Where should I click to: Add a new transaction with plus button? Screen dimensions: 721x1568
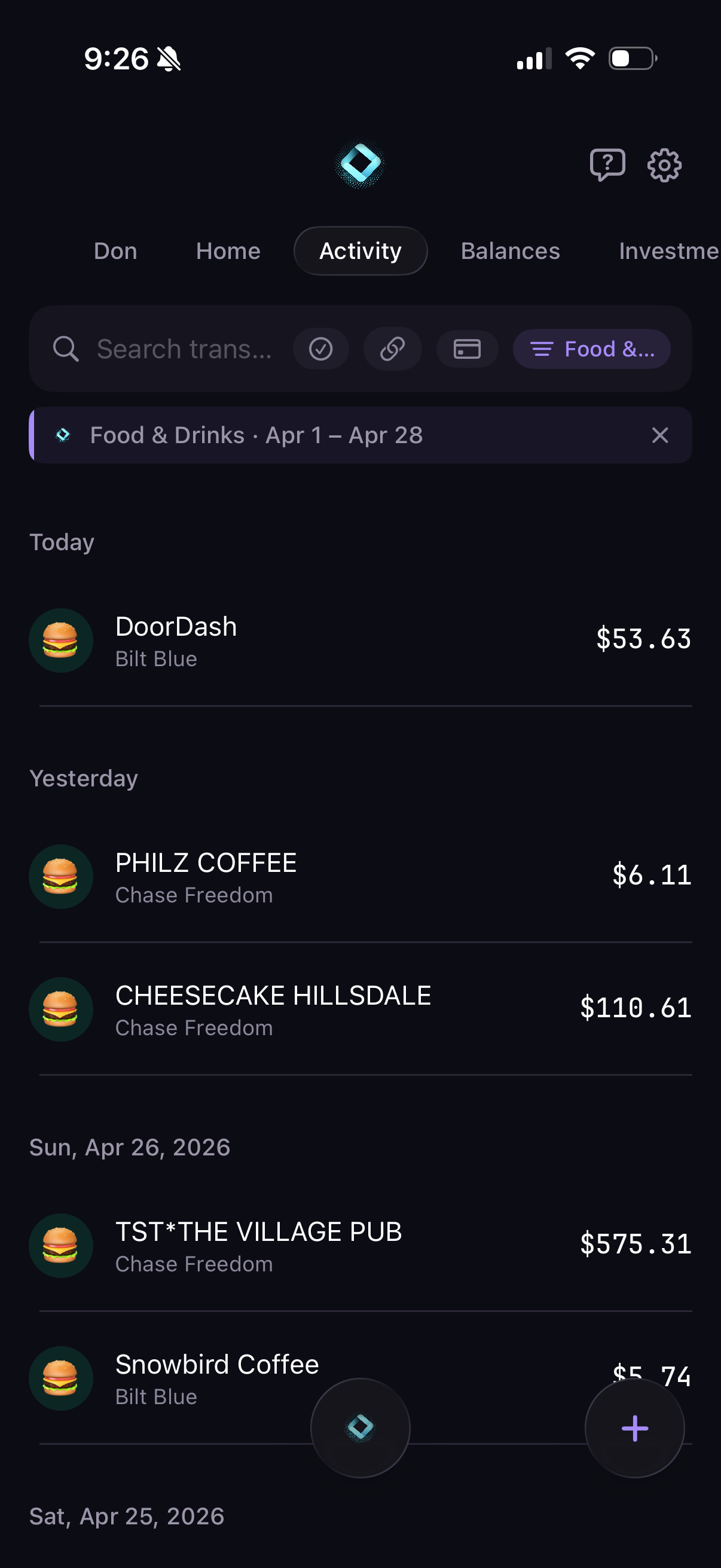pyautogui.click(x=634, y=1427)
